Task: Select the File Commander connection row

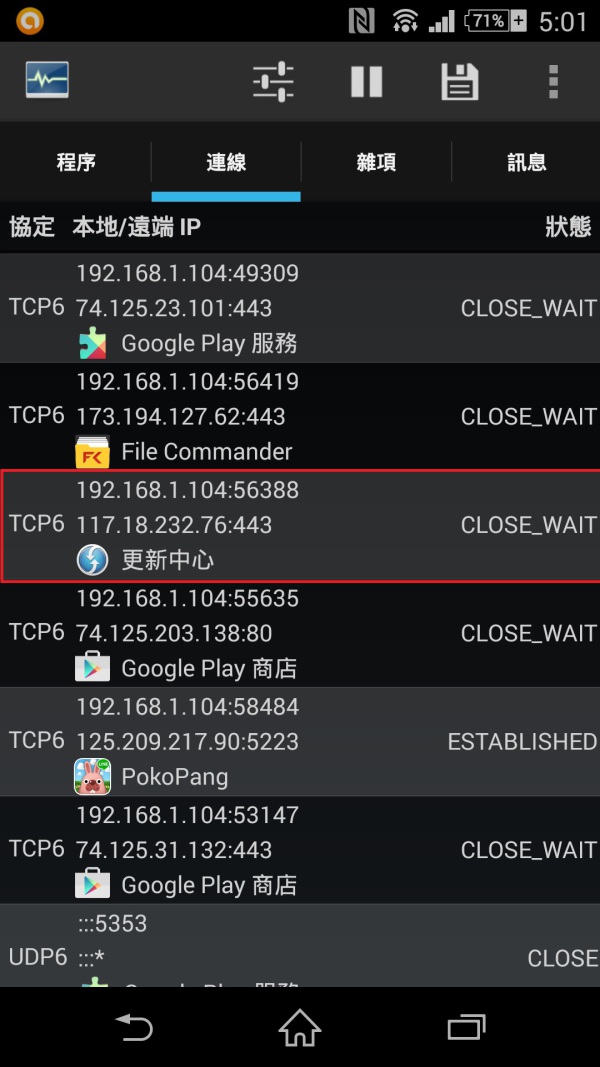Action: tap(300, 416)
